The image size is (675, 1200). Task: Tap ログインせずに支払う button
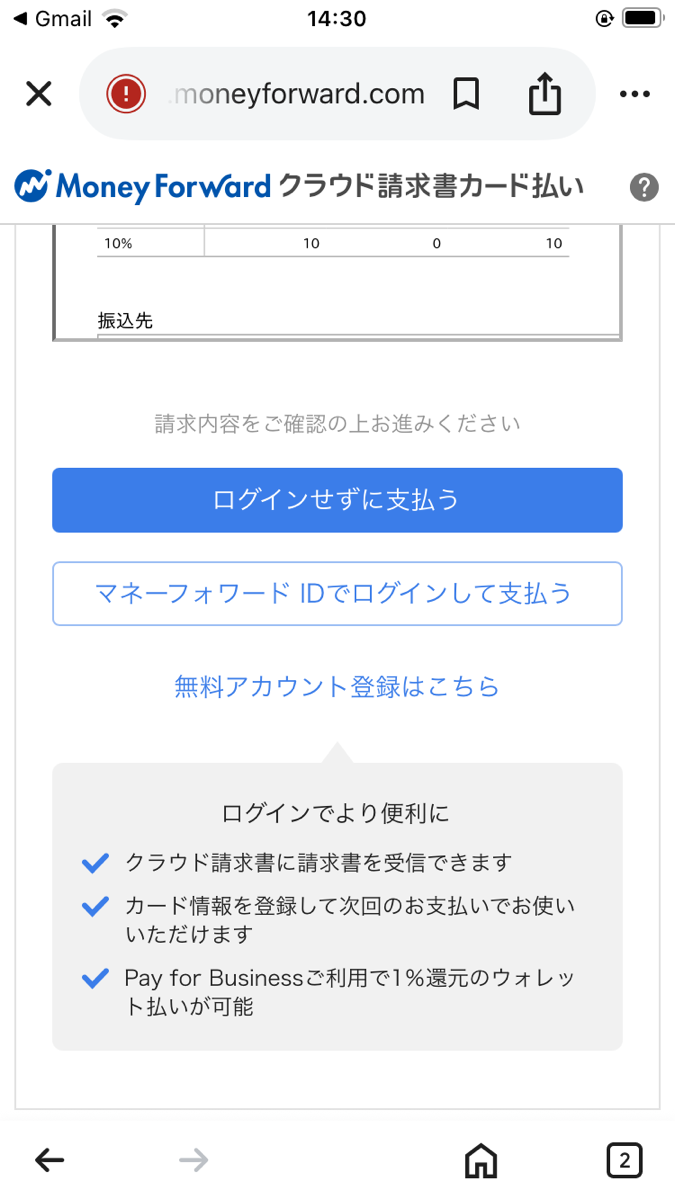(x=337, y=500)
